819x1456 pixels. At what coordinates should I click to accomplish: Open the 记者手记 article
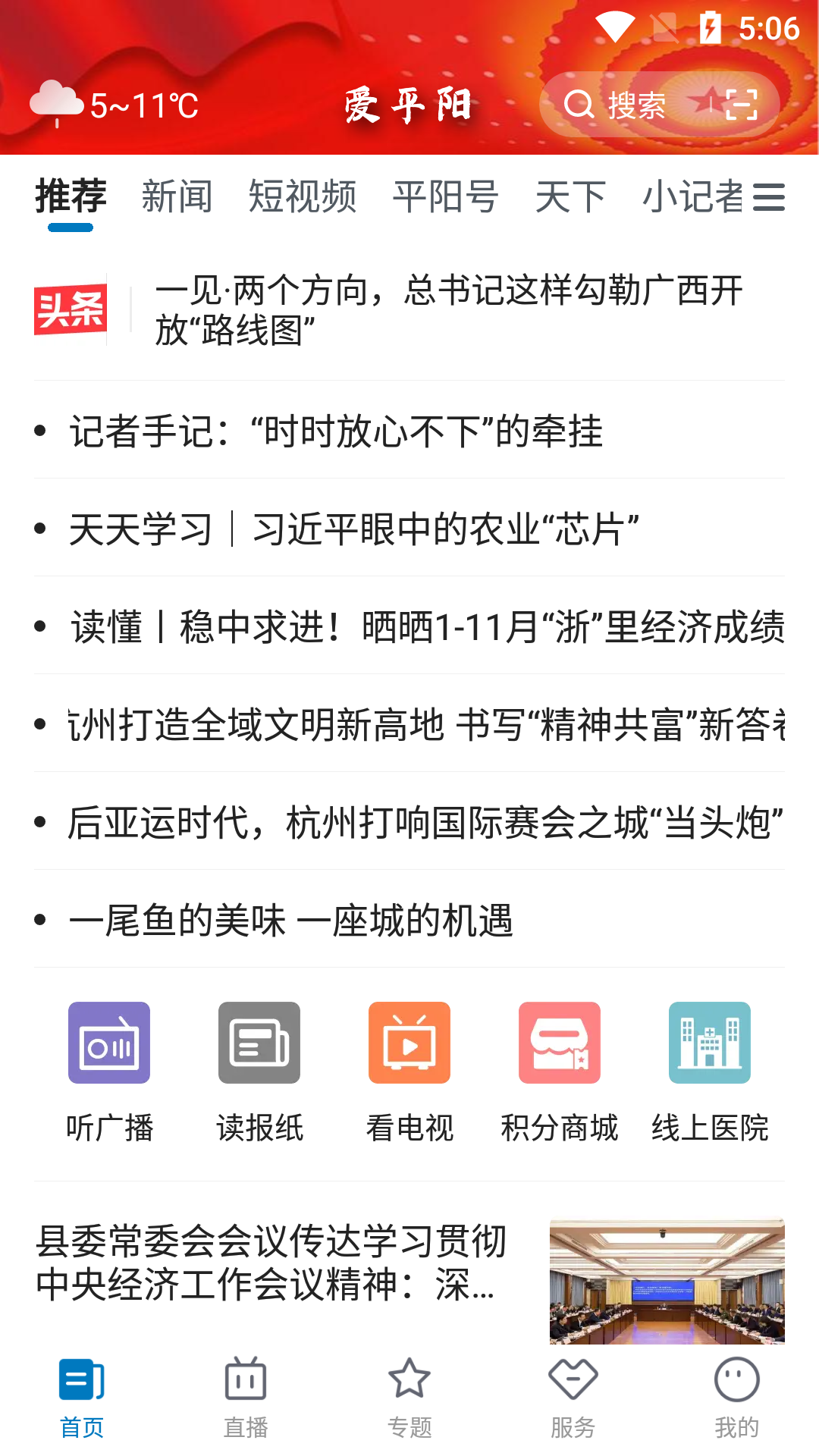coord(334,431)
